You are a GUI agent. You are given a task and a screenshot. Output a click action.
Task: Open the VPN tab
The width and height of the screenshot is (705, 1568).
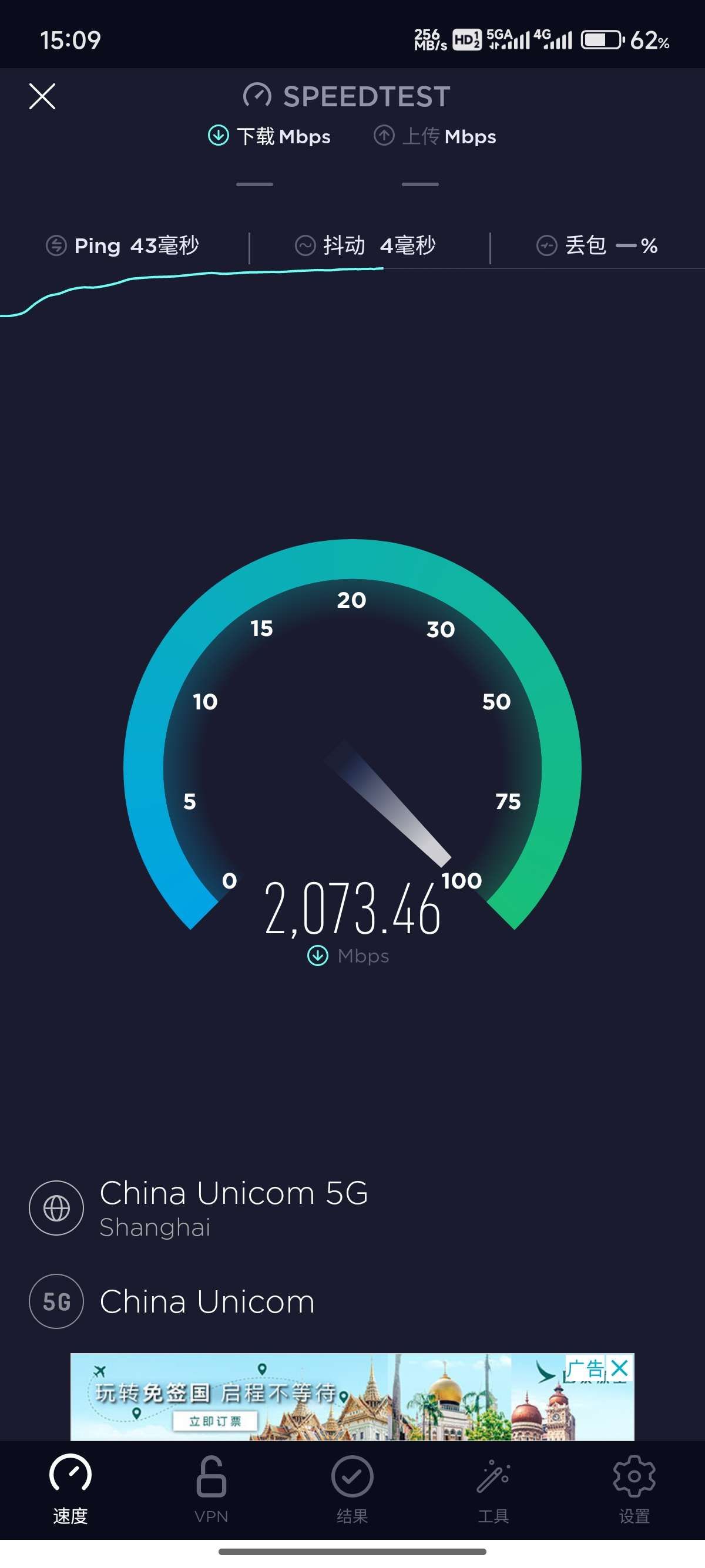coord(211,1488)
